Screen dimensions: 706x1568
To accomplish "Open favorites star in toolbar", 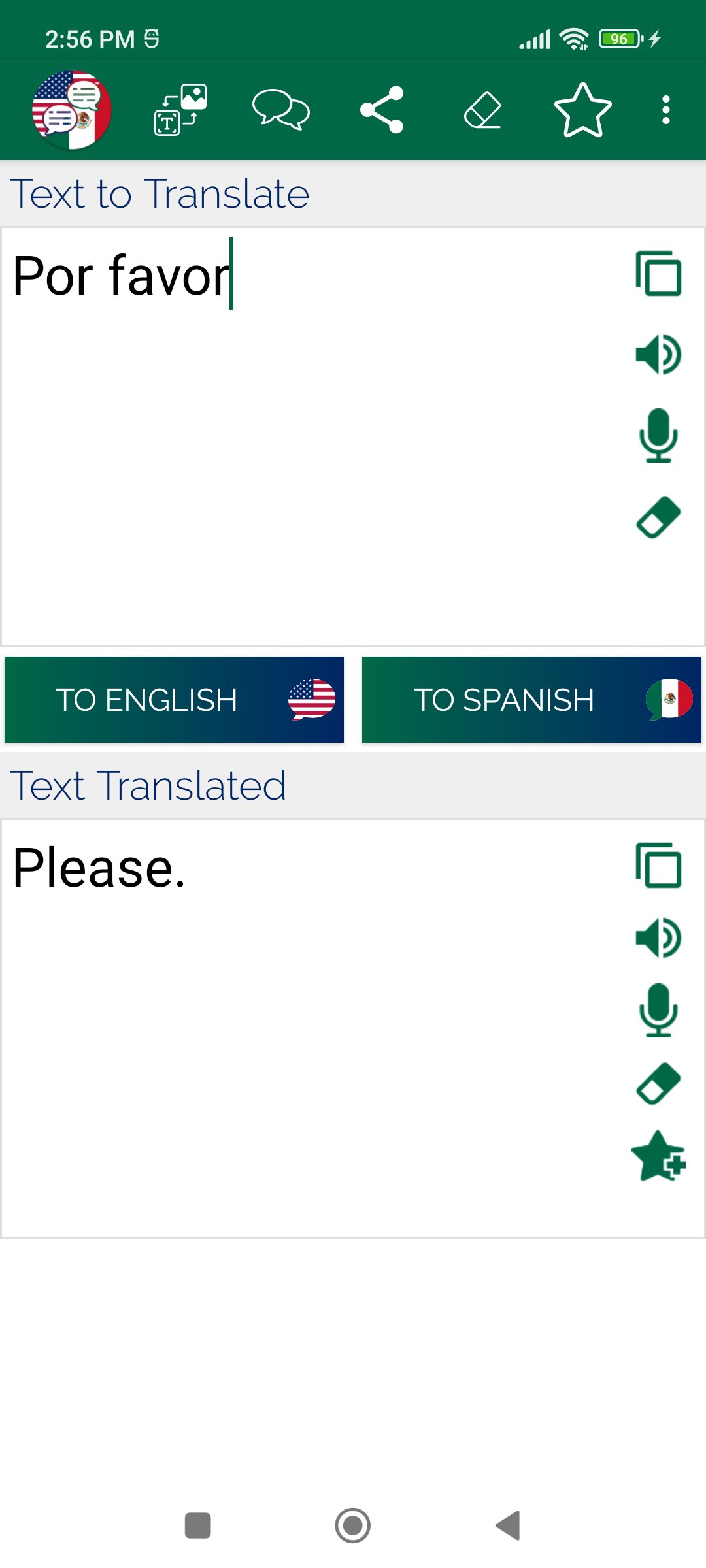I will tap(582, 110).
